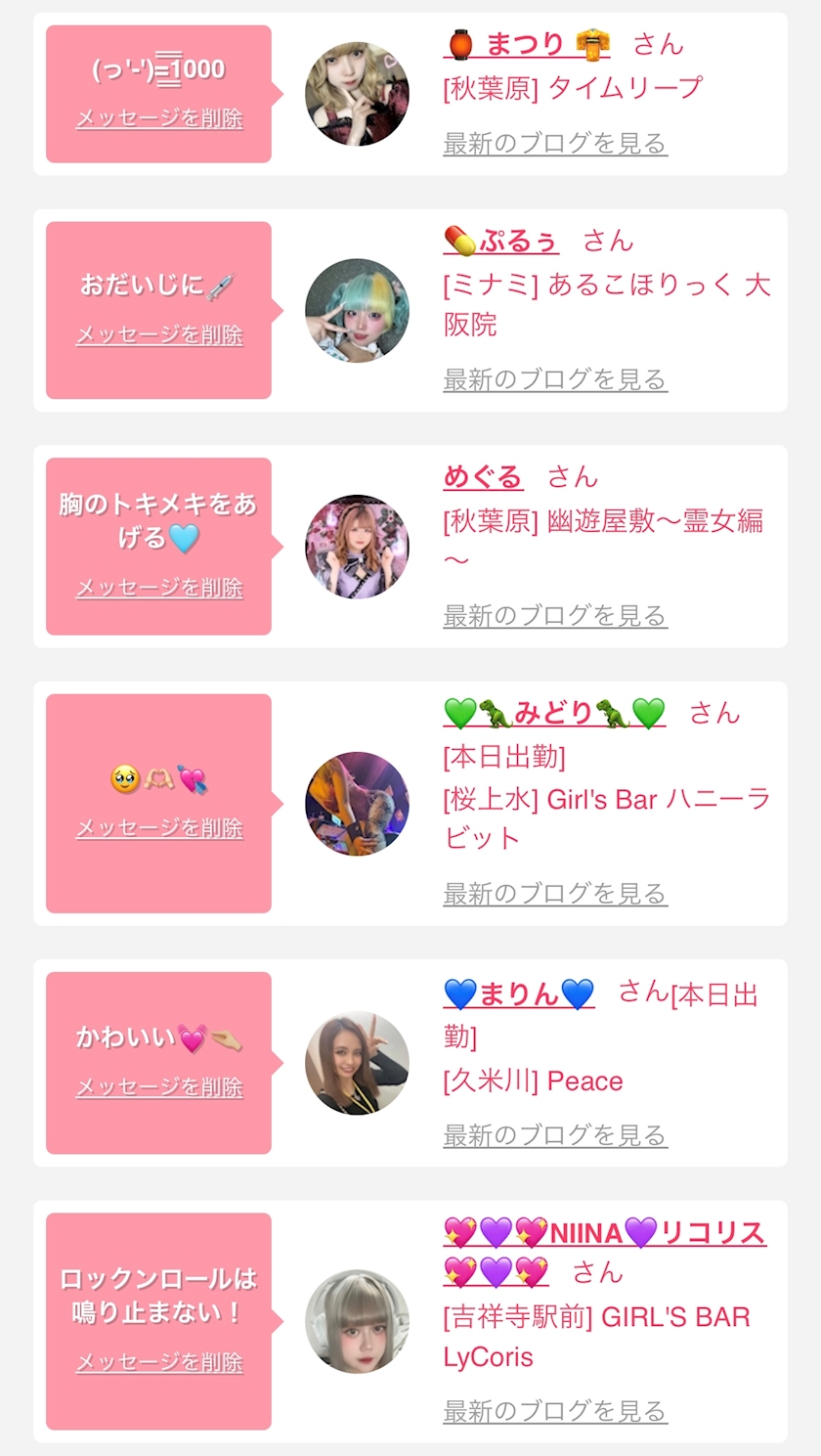
Task: Open まつり's profile name link
Action: coord(526,44)
